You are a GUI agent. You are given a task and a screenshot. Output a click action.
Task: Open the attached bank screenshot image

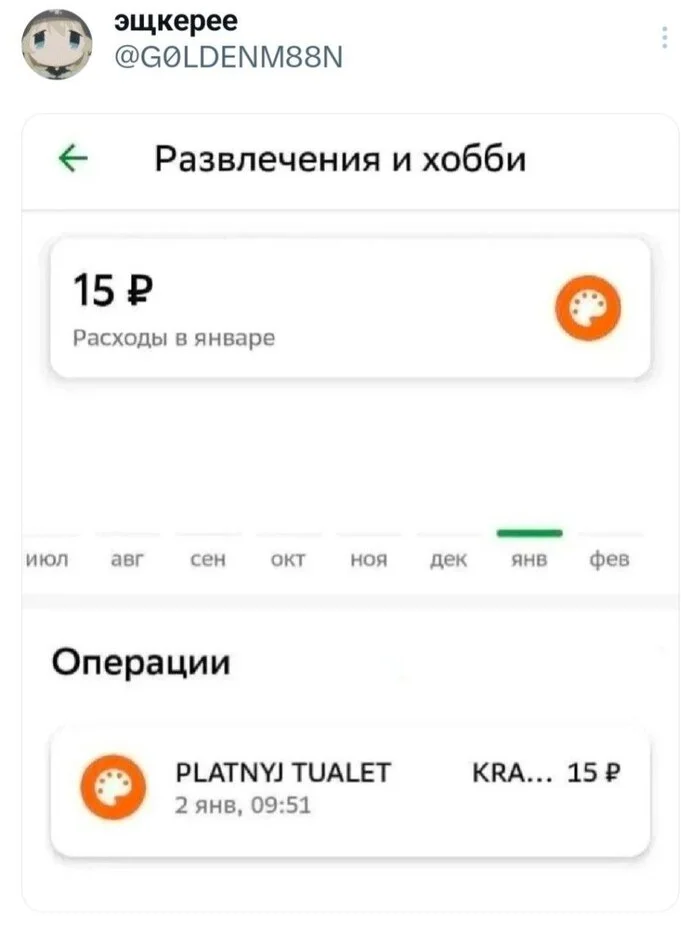(x=350, y=510)
